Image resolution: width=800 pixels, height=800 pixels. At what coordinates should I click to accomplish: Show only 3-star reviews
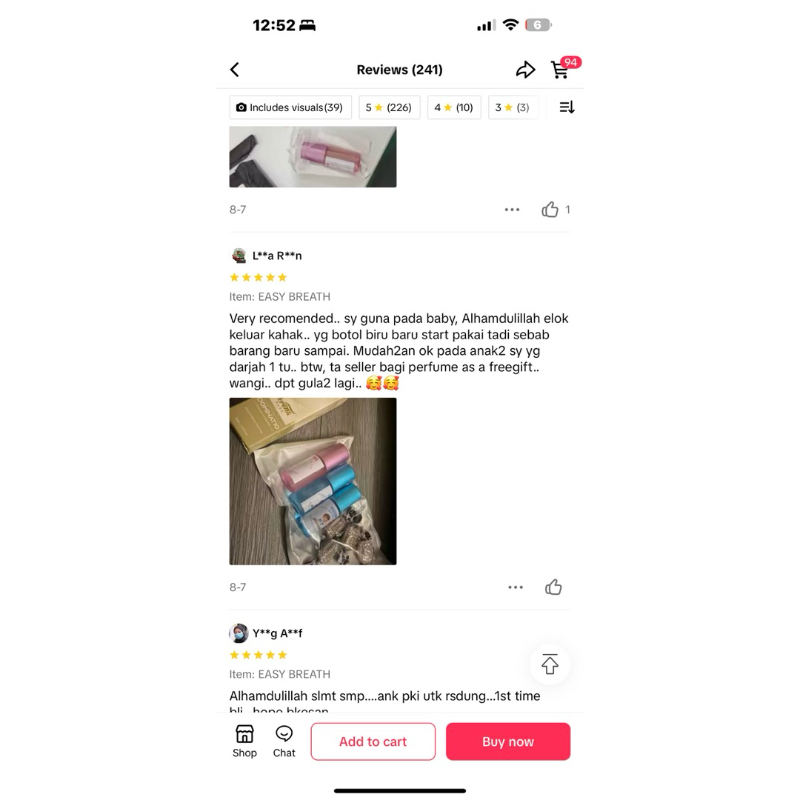click(513, 108)
